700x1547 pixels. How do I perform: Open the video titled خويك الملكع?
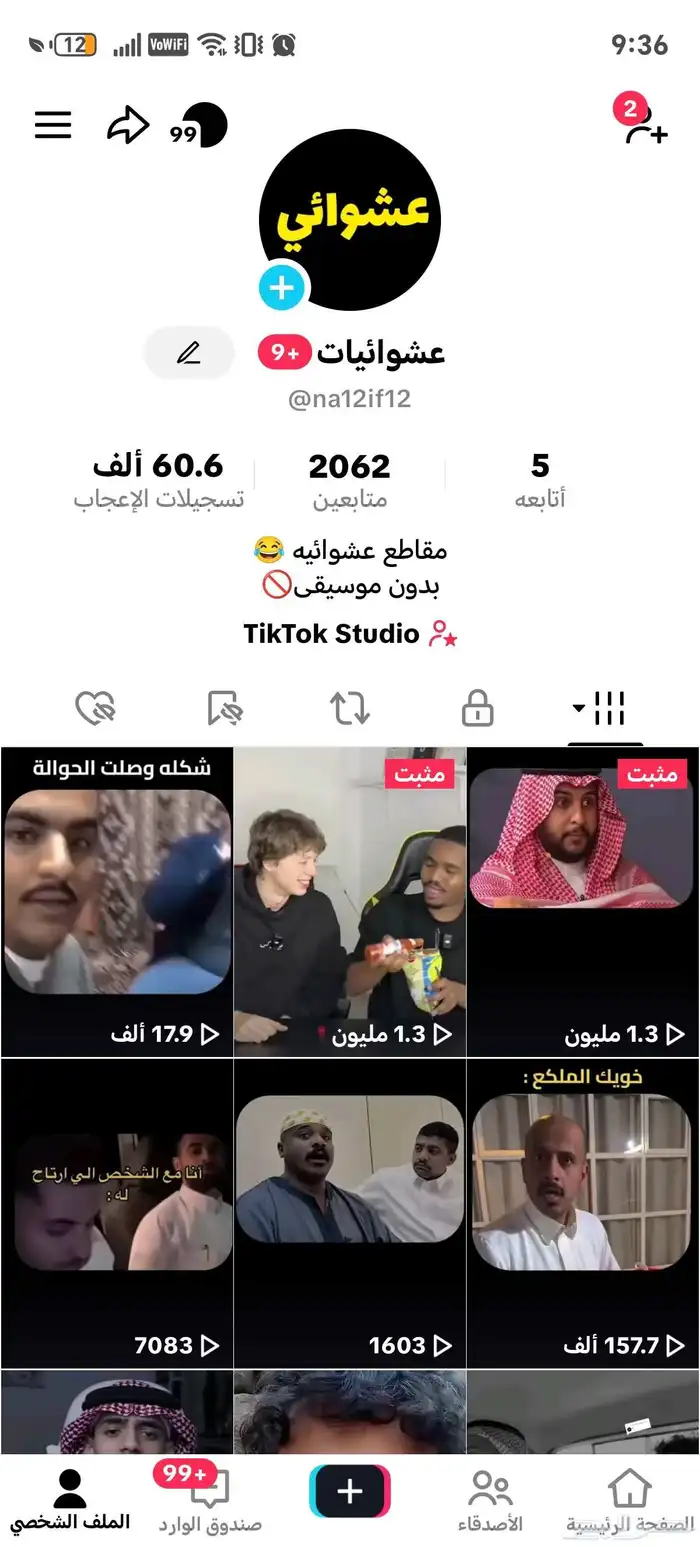[x=583, y=1212]
